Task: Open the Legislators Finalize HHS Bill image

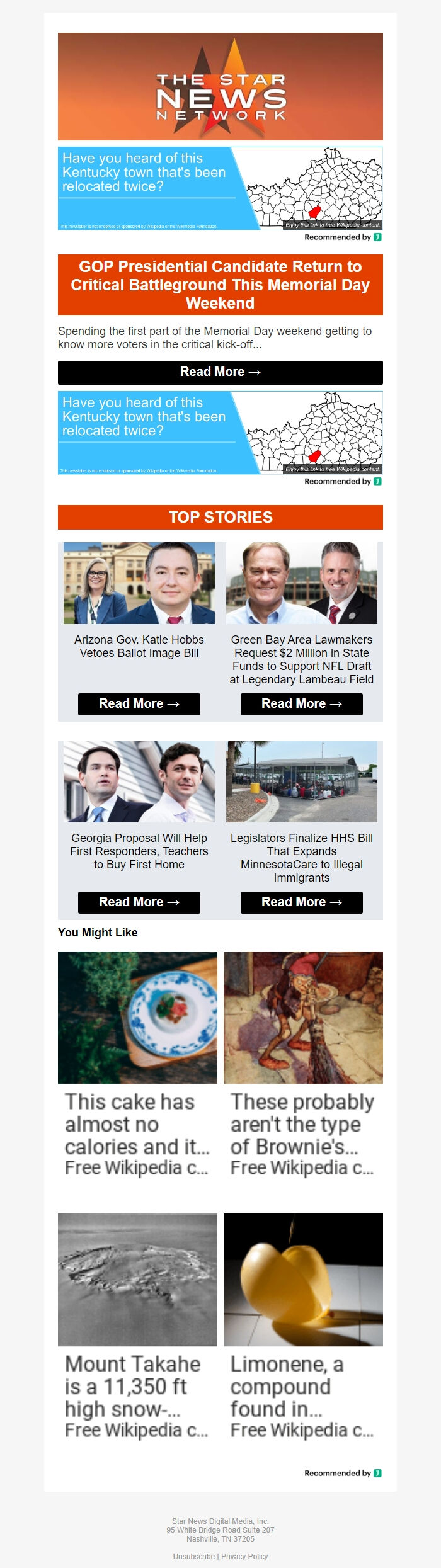Action: [x=301, y=781]
